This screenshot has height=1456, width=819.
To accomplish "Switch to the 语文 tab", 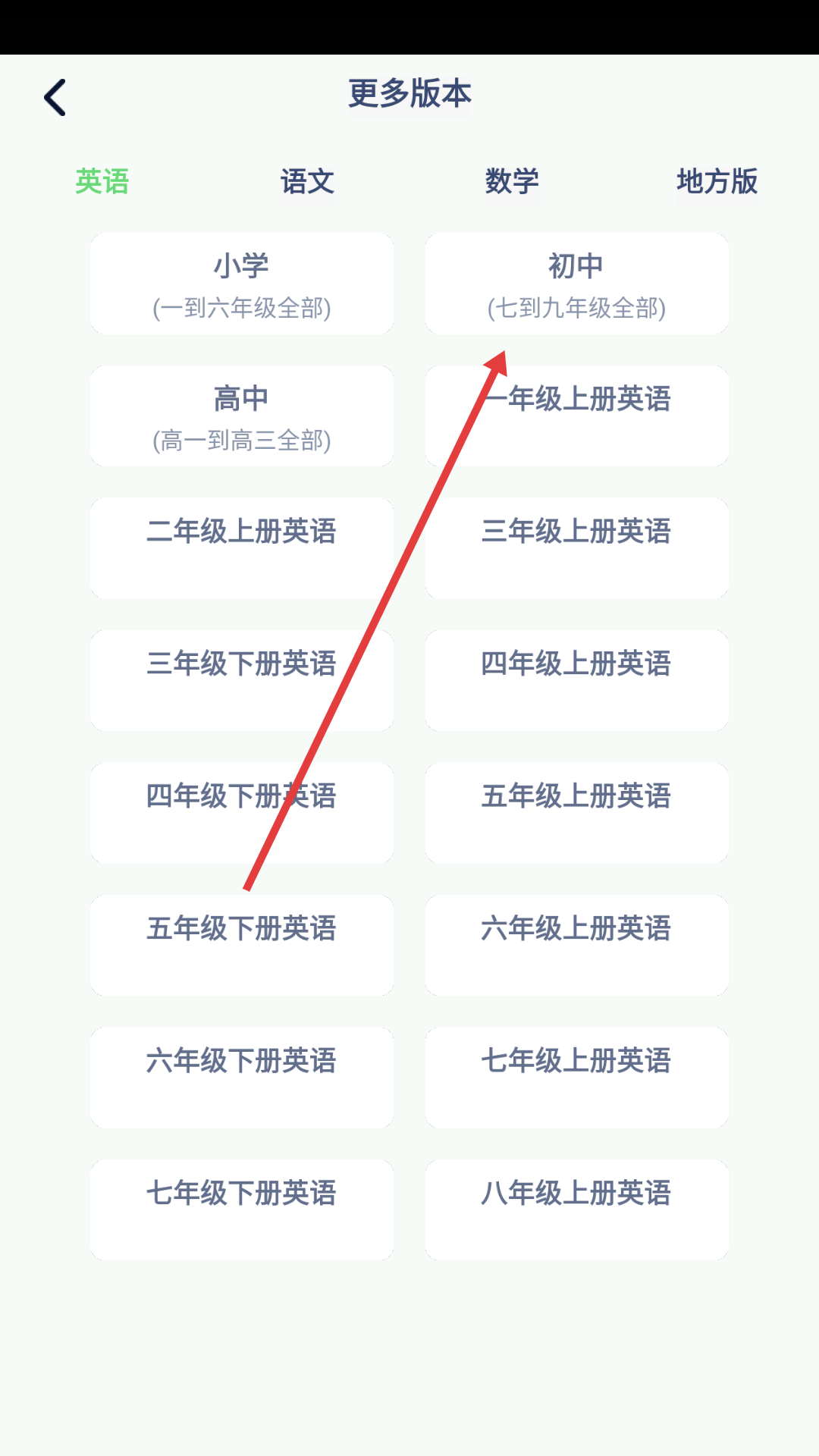I will pyautogui.click(x=307, y=182).
